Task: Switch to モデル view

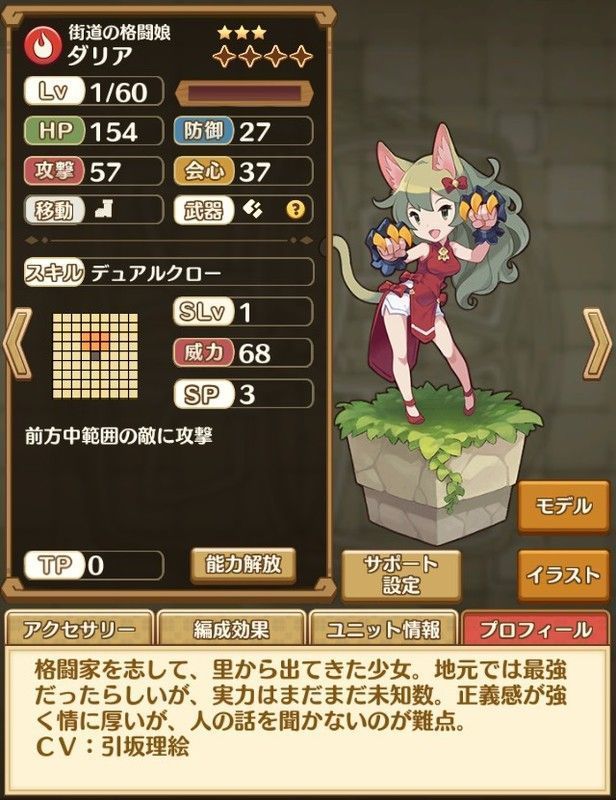Action: [x=565, y=507]
